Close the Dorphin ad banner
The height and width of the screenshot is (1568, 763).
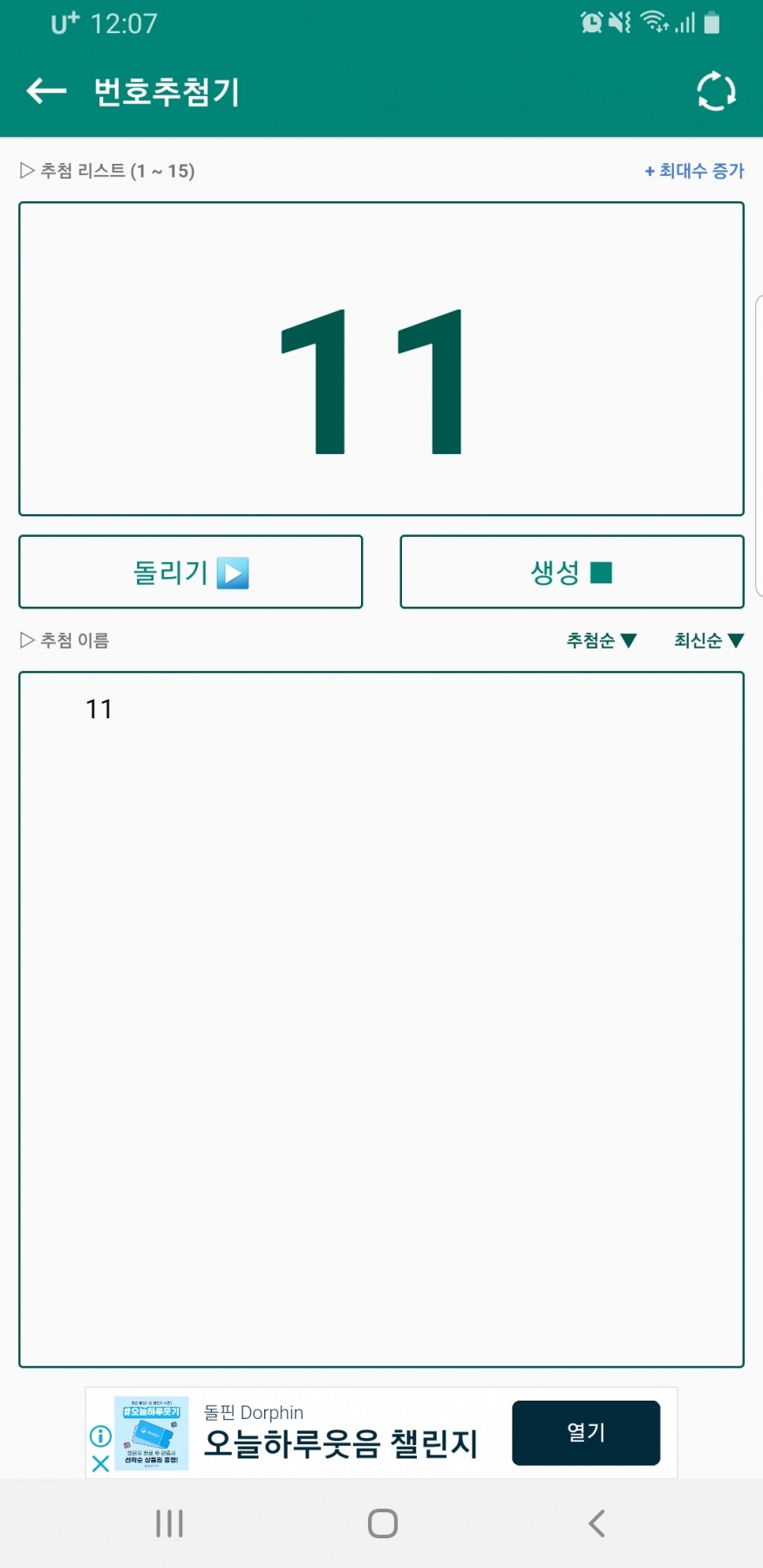pyautogui.click(x=100, y=1463)
